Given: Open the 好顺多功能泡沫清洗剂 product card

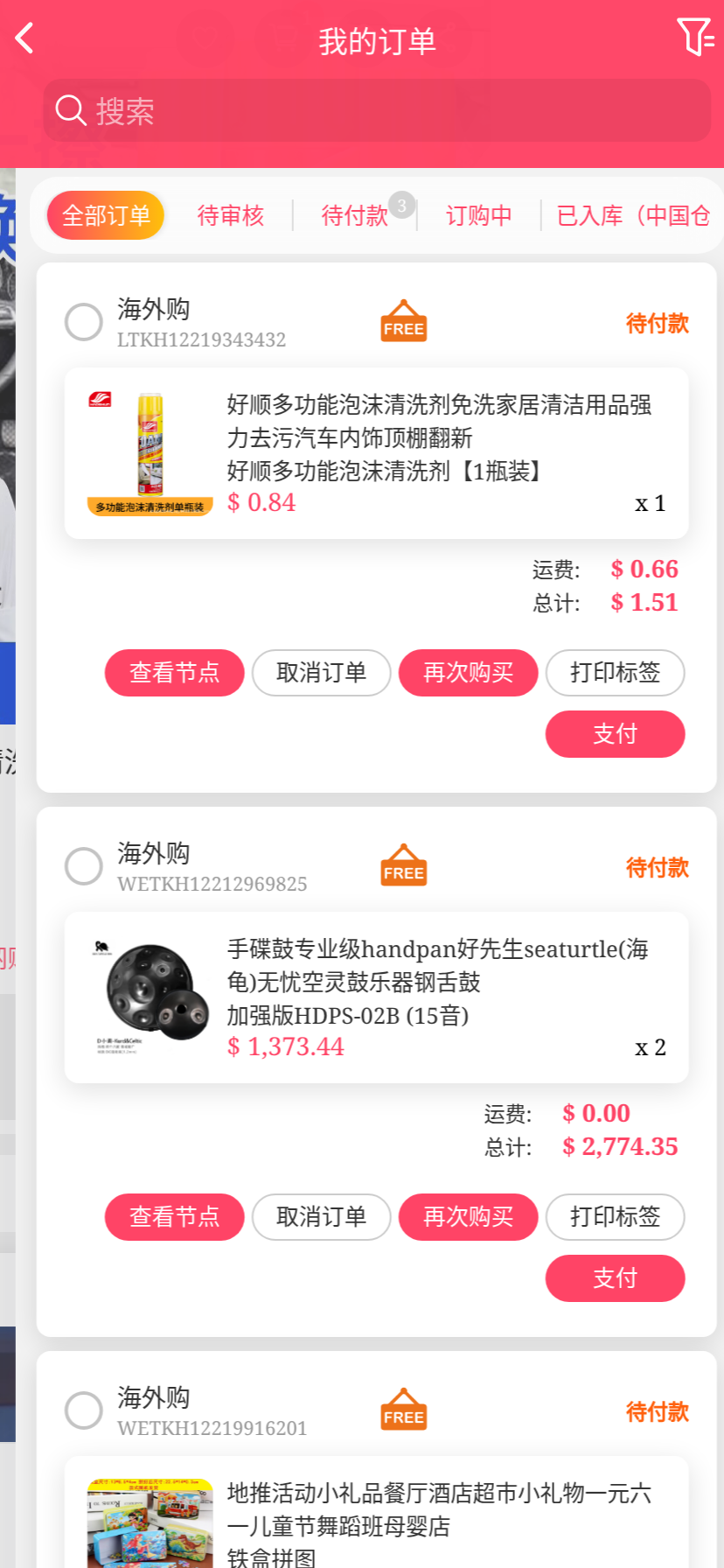Looking at the screenshot, I should 376,453.
